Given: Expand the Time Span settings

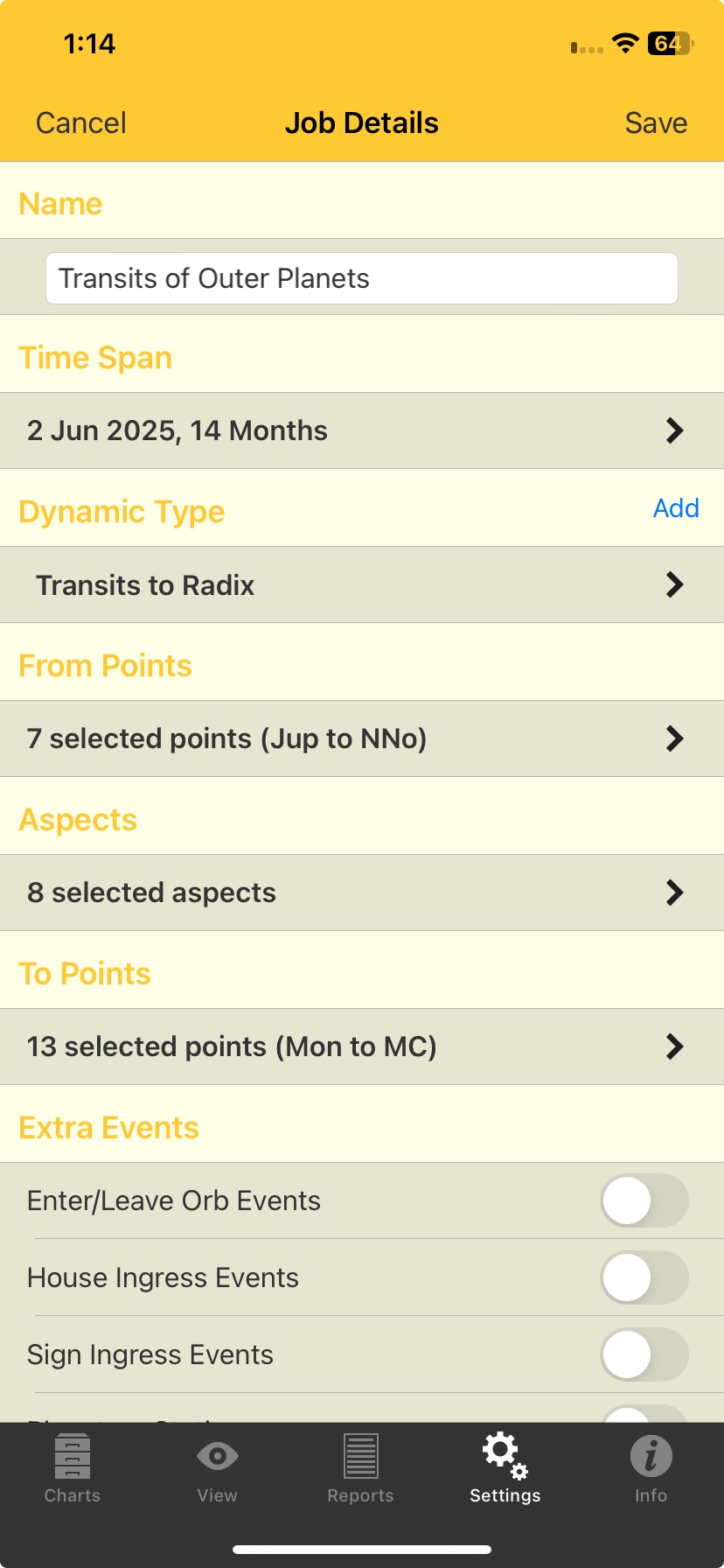Looking at the screenshot, I should click(x=362, y=430).
